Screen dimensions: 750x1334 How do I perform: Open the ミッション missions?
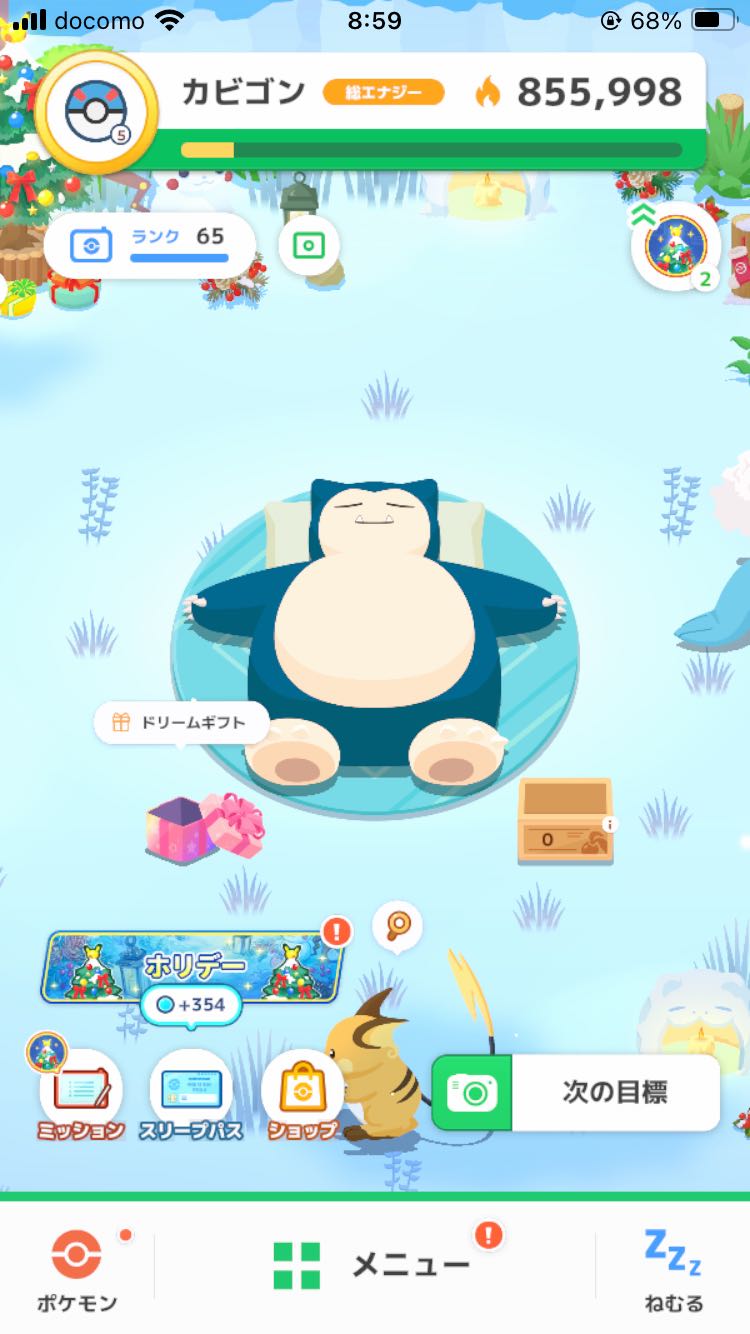point(81,1096)
